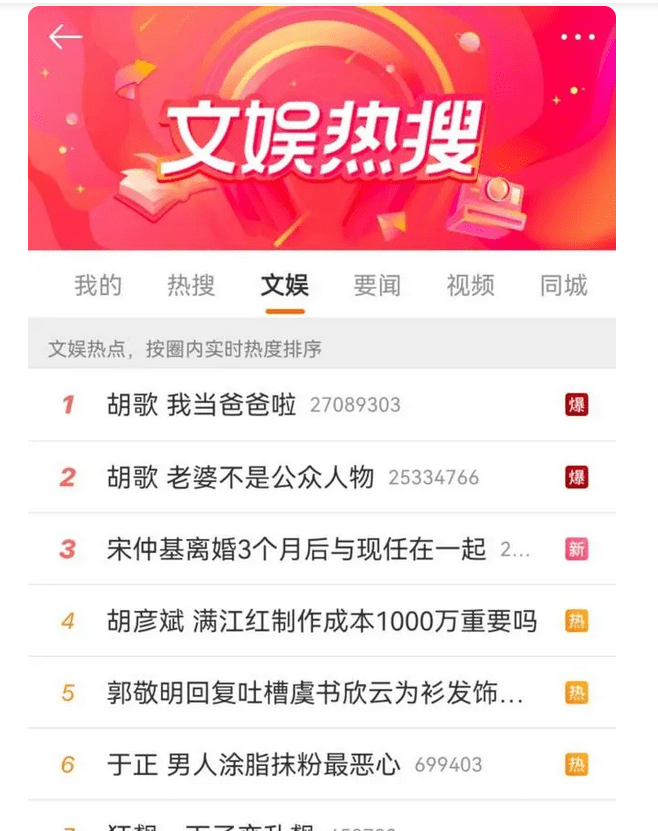The height and width of the screenshot is (831, 658).
Task: Switch to the 要闻 tab
Action: [x=377, y=286]
